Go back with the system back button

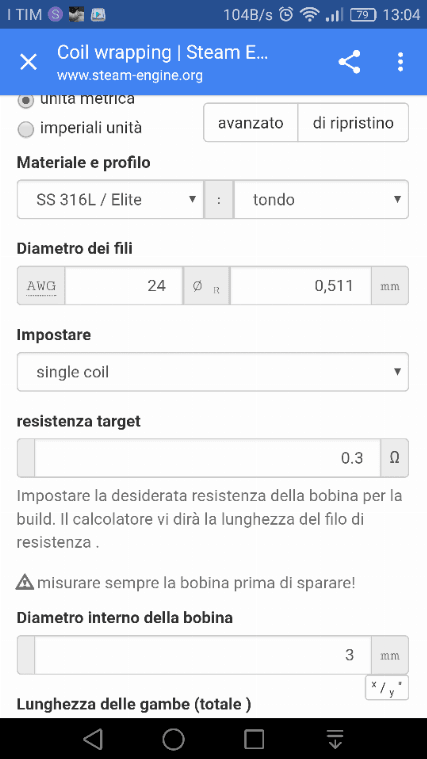tap(92, 739)
